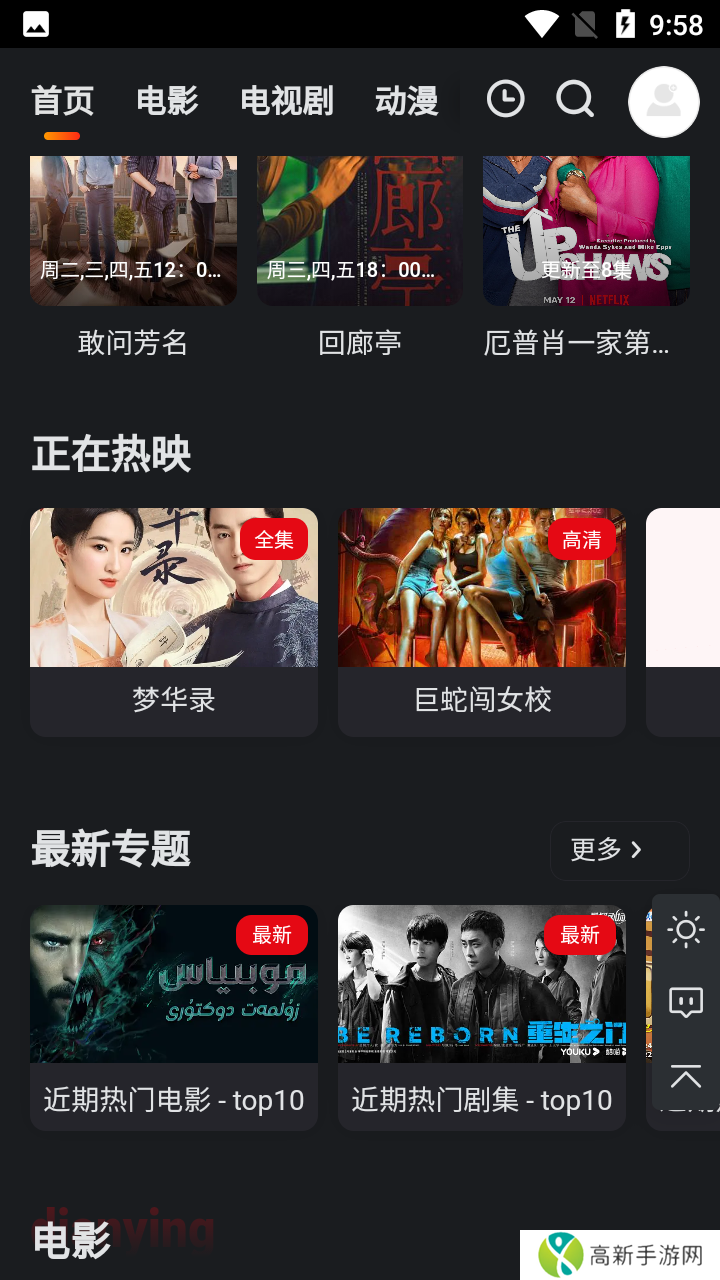
Task: Tap the 高清 badge on 巨蛇闯女校 poster
Action: (x=581, y=538)
